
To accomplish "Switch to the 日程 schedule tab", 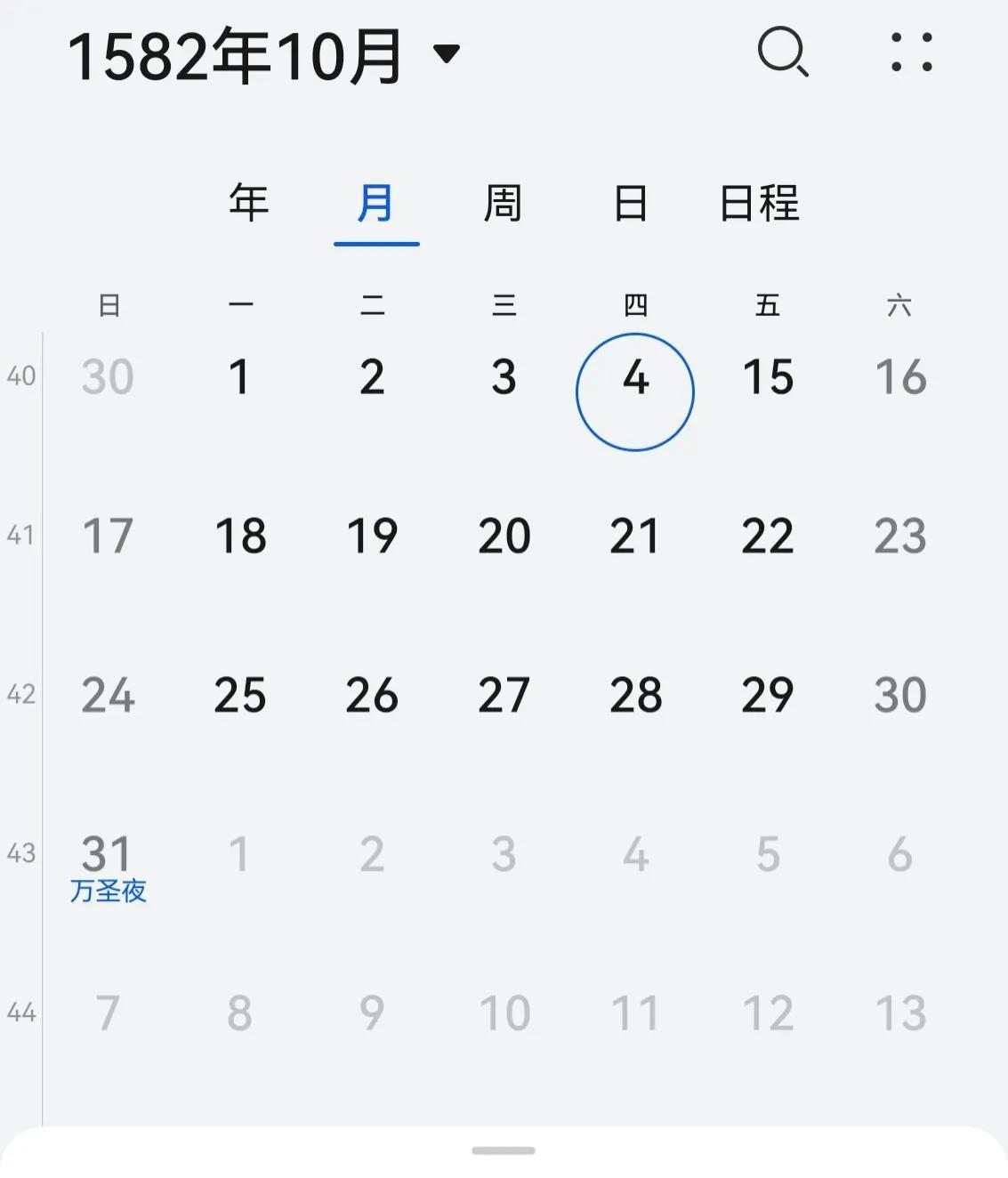I will pos(759,203).
